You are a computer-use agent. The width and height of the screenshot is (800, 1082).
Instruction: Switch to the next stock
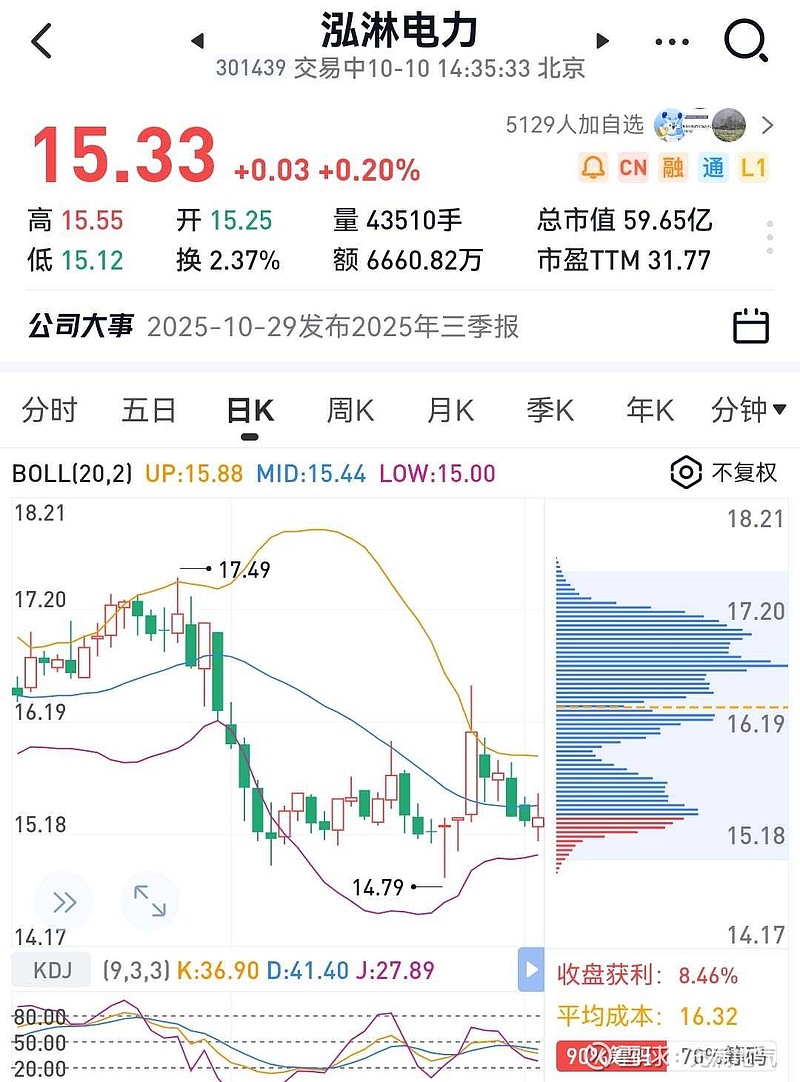click(602, 41)
